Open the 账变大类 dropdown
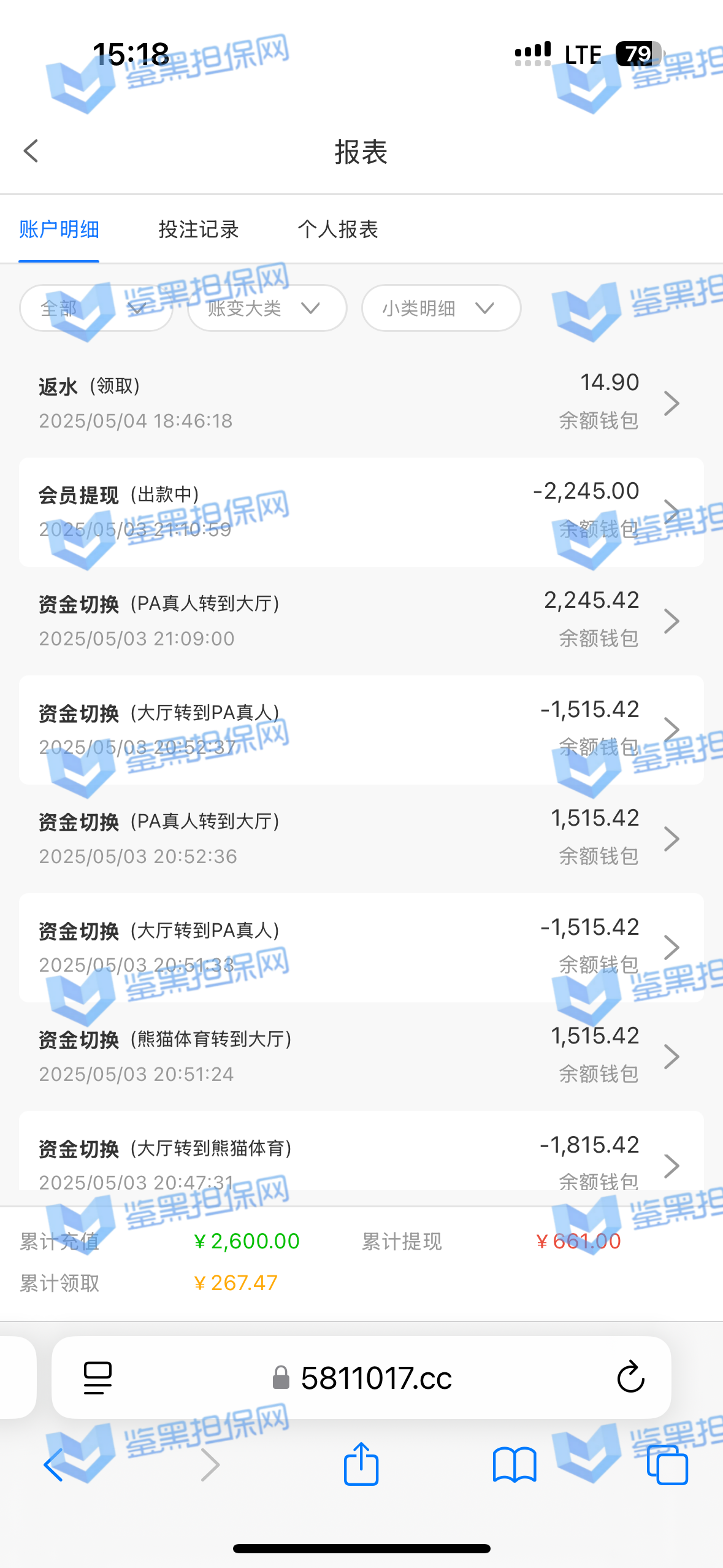This screenshot has height=1568, width=723. (267, 308)
